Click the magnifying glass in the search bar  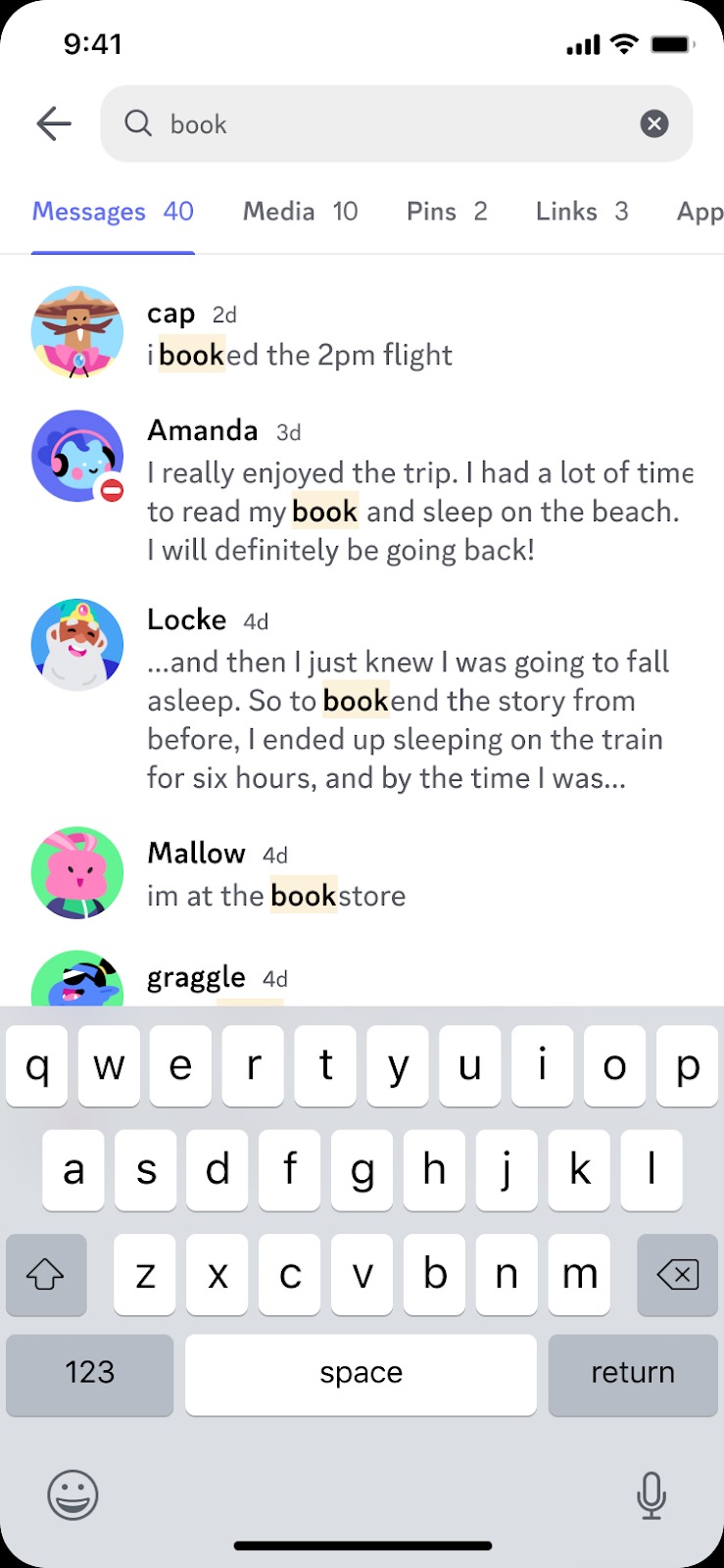pyautogui.click(x=137, y=123)
